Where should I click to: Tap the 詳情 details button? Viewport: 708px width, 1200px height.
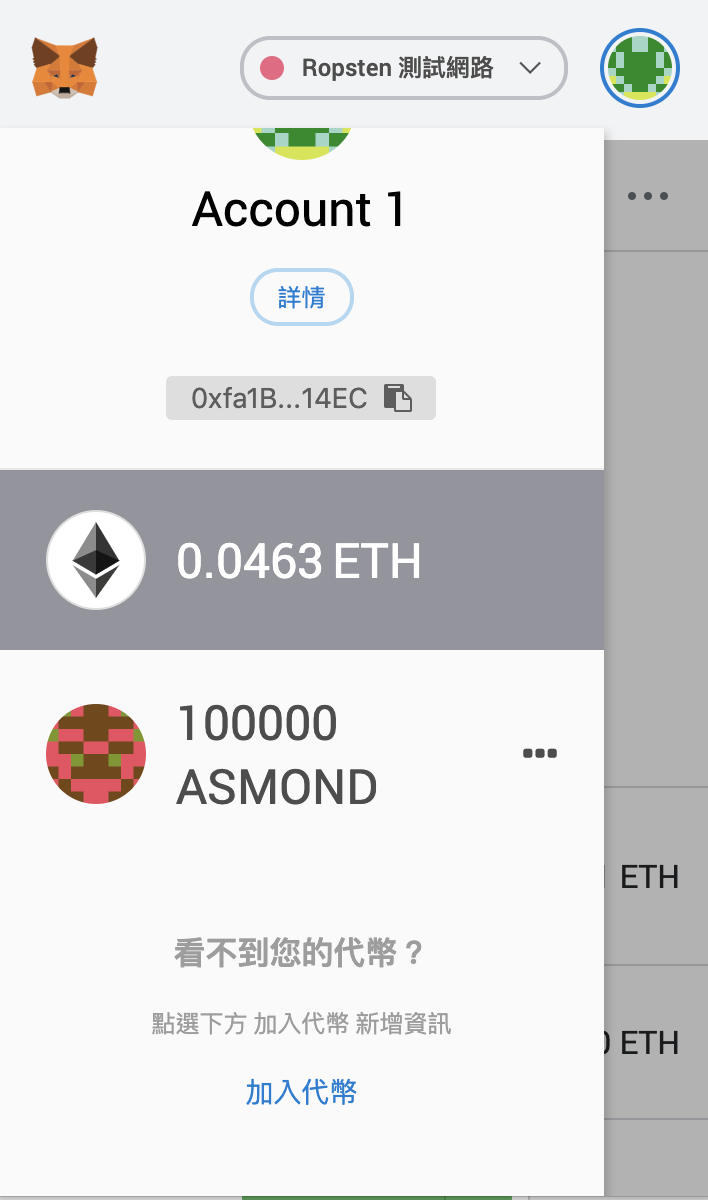coord(301,297)
